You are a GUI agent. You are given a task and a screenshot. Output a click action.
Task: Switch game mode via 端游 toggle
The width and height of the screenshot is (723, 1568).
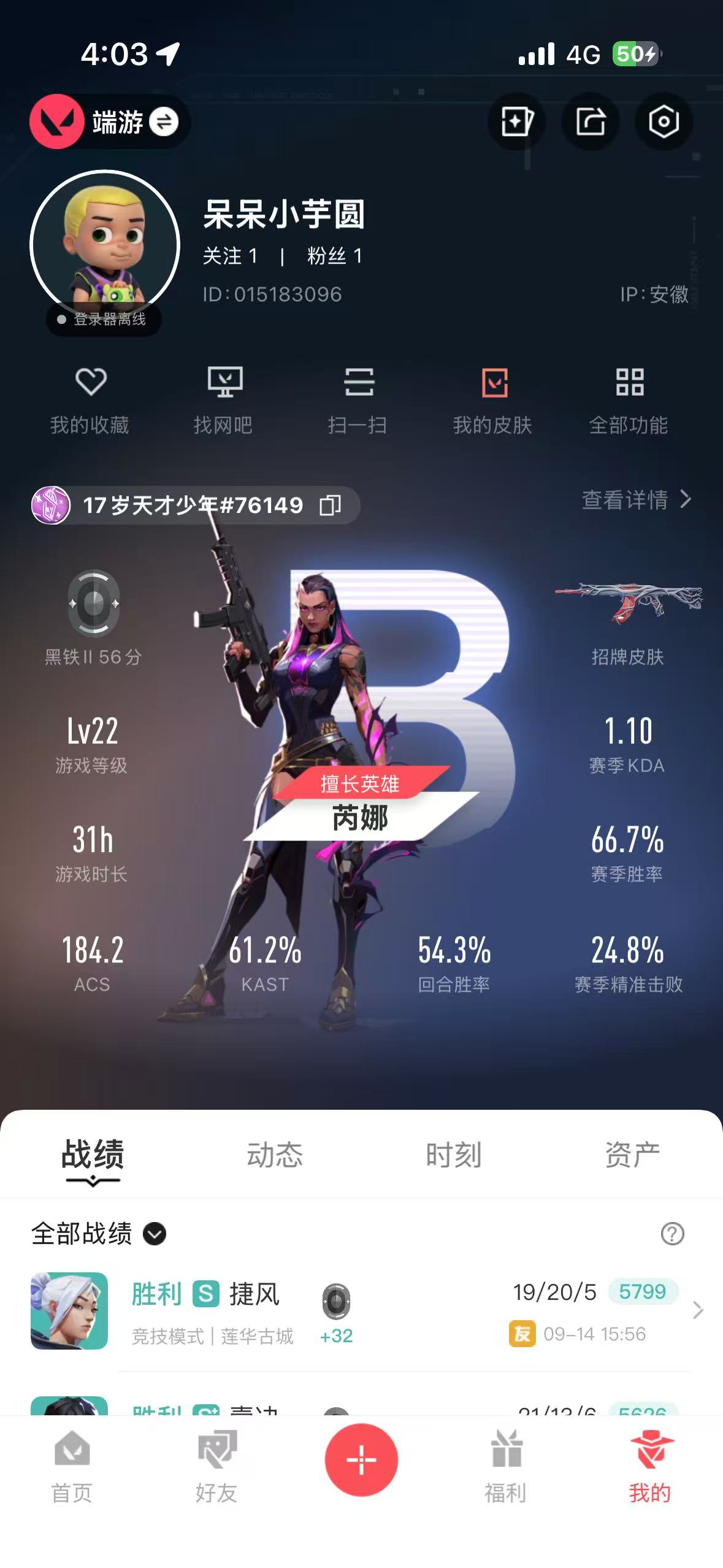163,121
